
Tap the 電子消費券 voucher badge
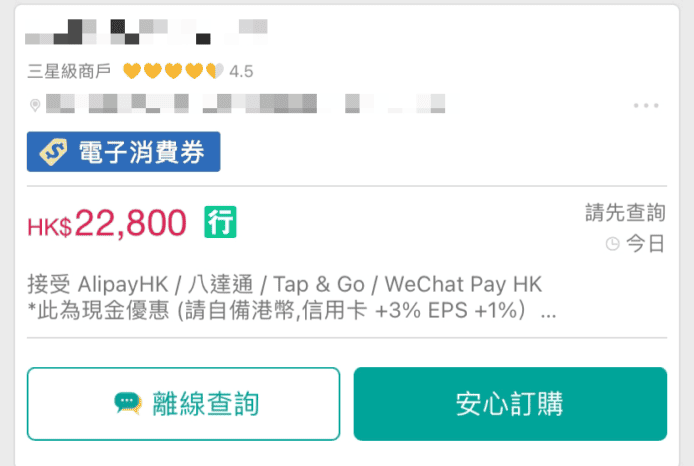coord(124,152)
